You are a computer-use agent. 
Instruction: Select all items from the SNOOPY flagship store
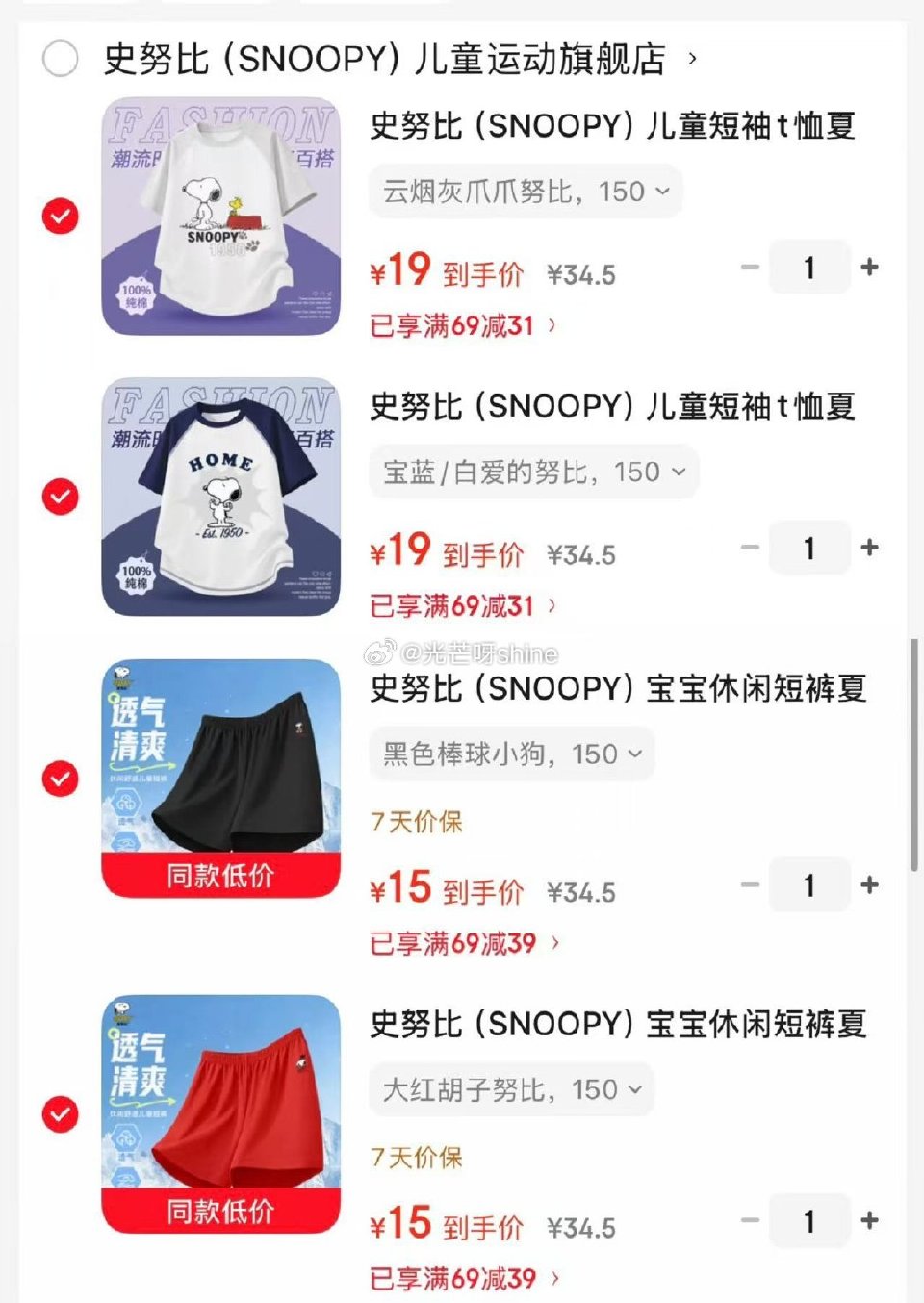coord(60,59)
